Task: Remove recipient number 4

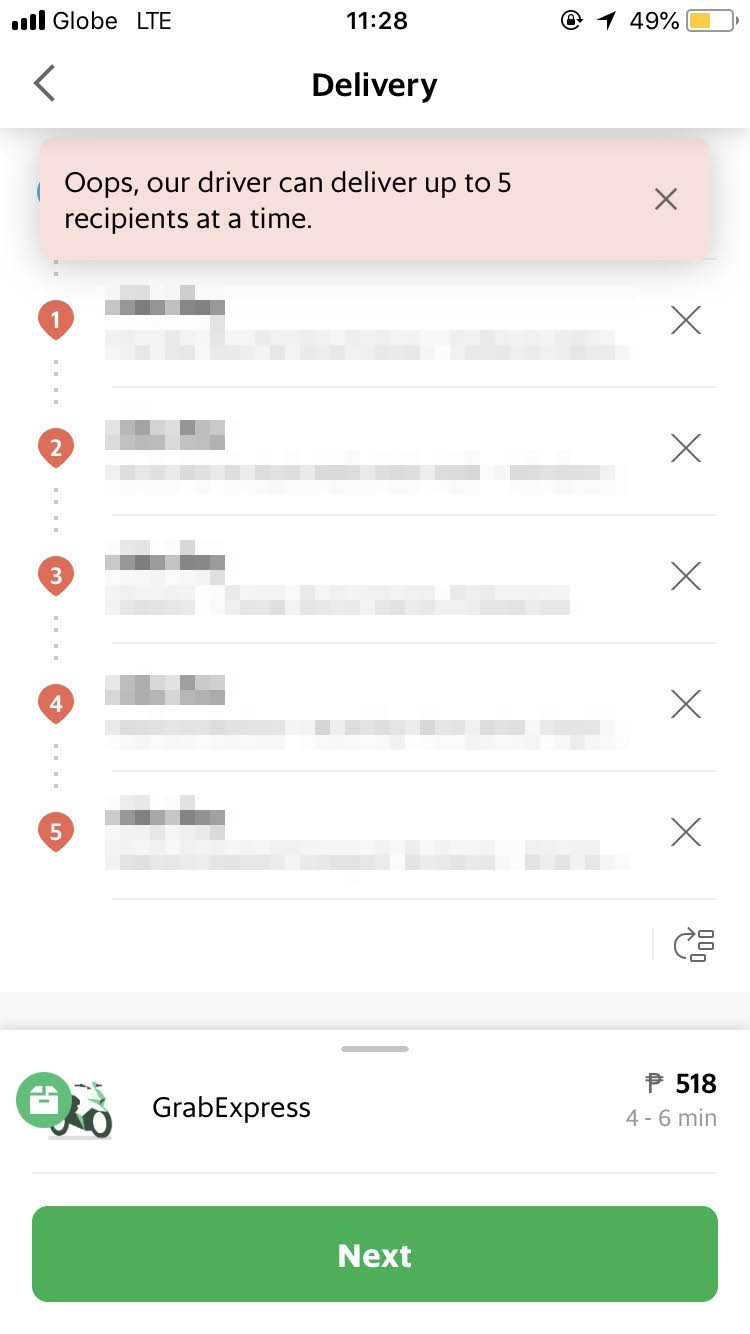Action: tap(686, 704)
